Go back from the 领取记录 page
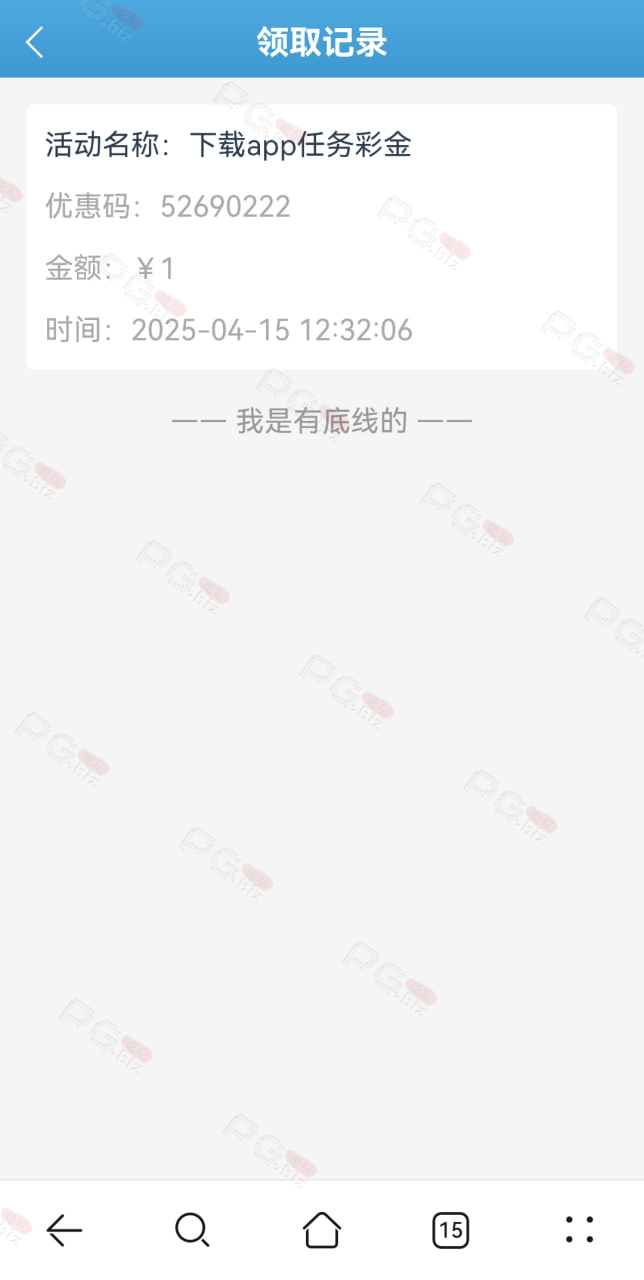Screen dimensions: 644x1280 pos(35,42)
